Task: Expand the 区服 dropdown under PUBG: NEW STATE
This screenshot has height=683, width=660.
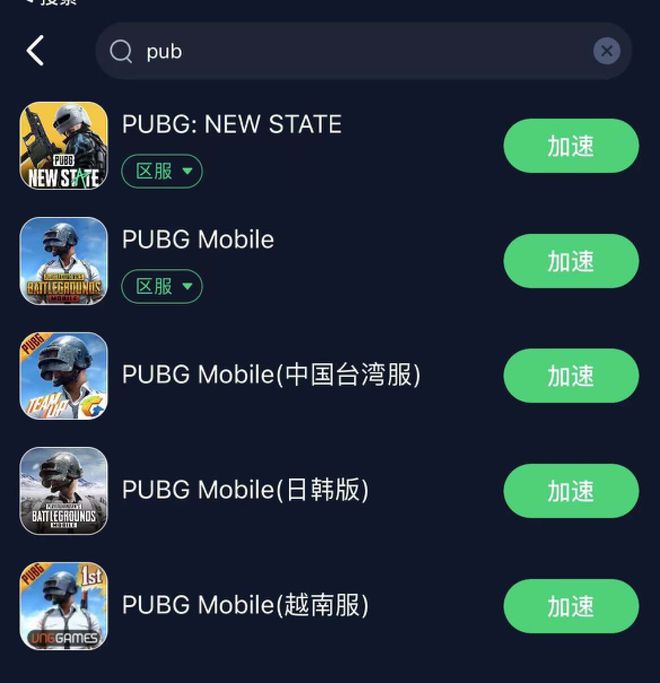Action: tap(162, 171)
